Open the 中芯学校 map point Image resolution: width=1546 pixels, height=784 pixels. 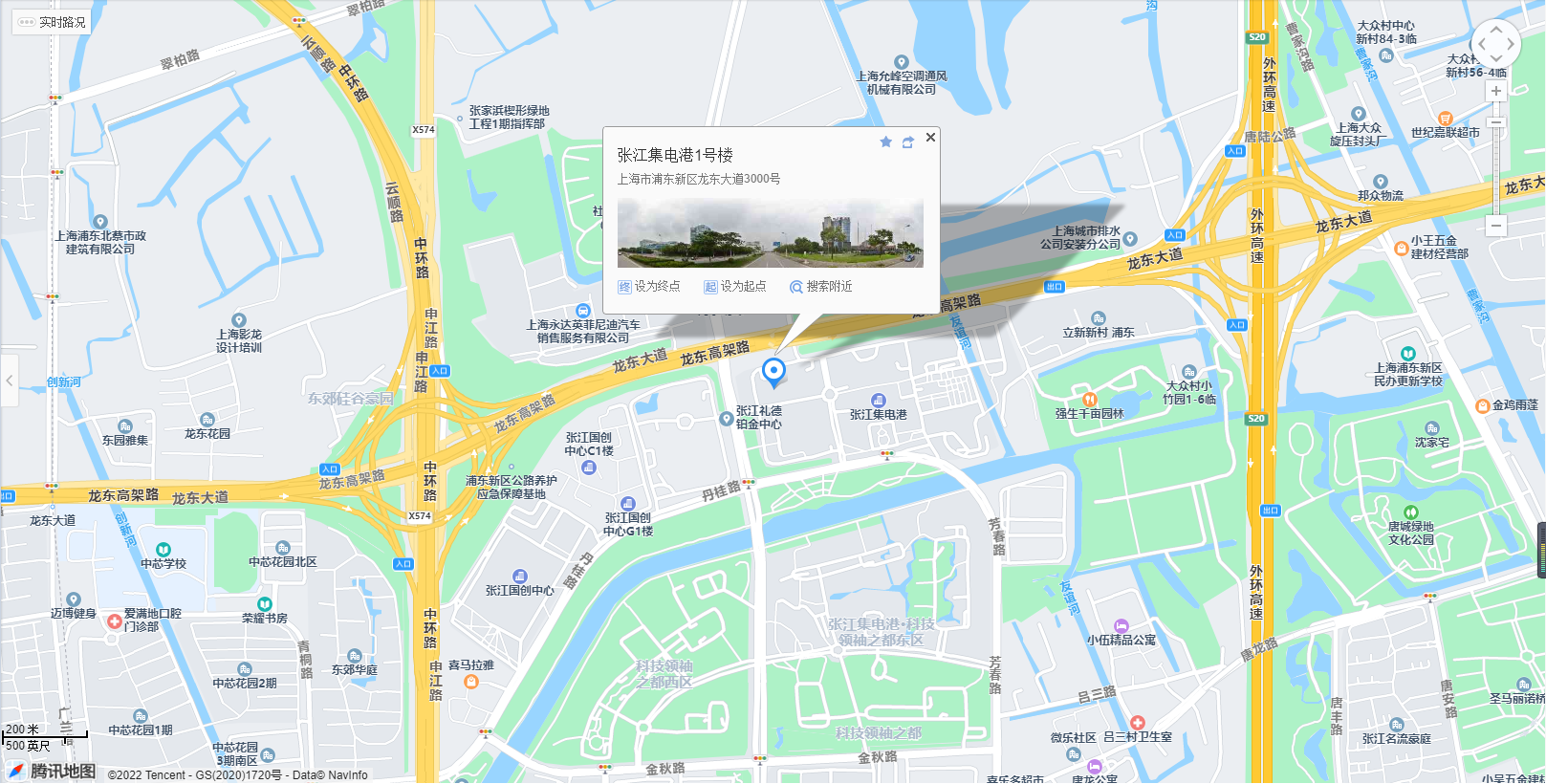coord(163,550)
